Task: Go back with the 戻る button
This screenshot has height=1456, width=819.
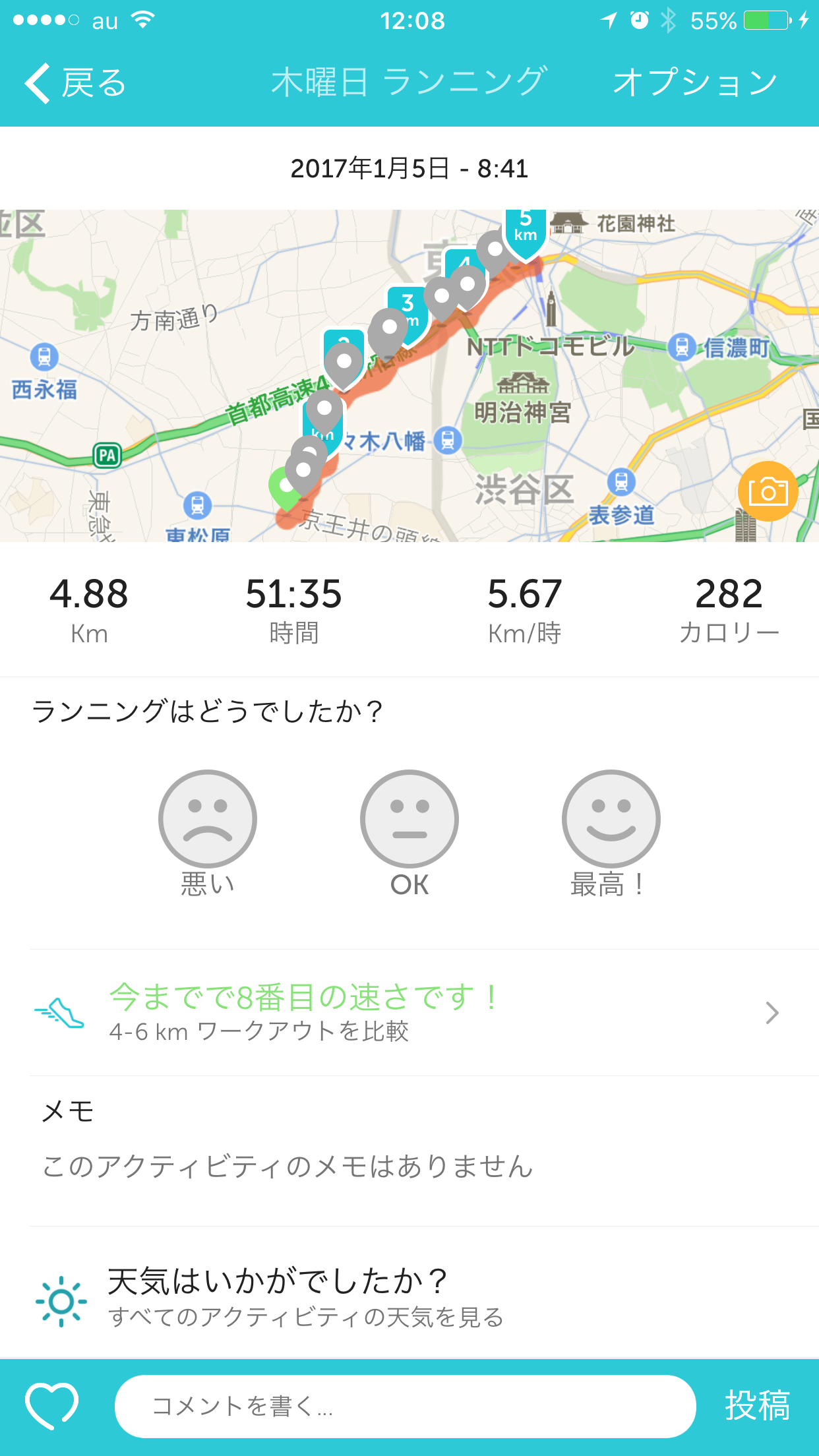Action: tap(75, 83)
